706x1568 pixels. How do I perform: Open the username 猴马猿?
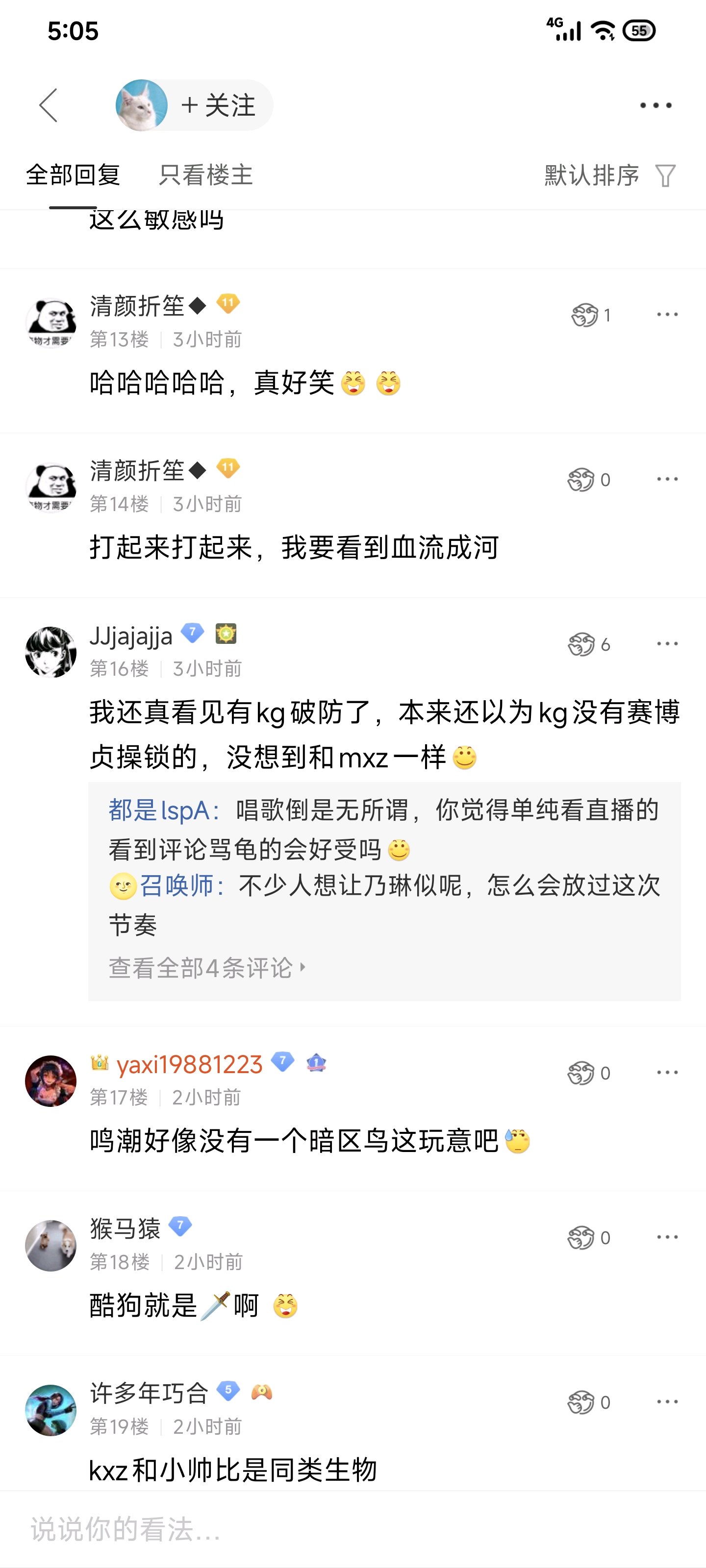pyautogui.click(x=126, y=1228)
